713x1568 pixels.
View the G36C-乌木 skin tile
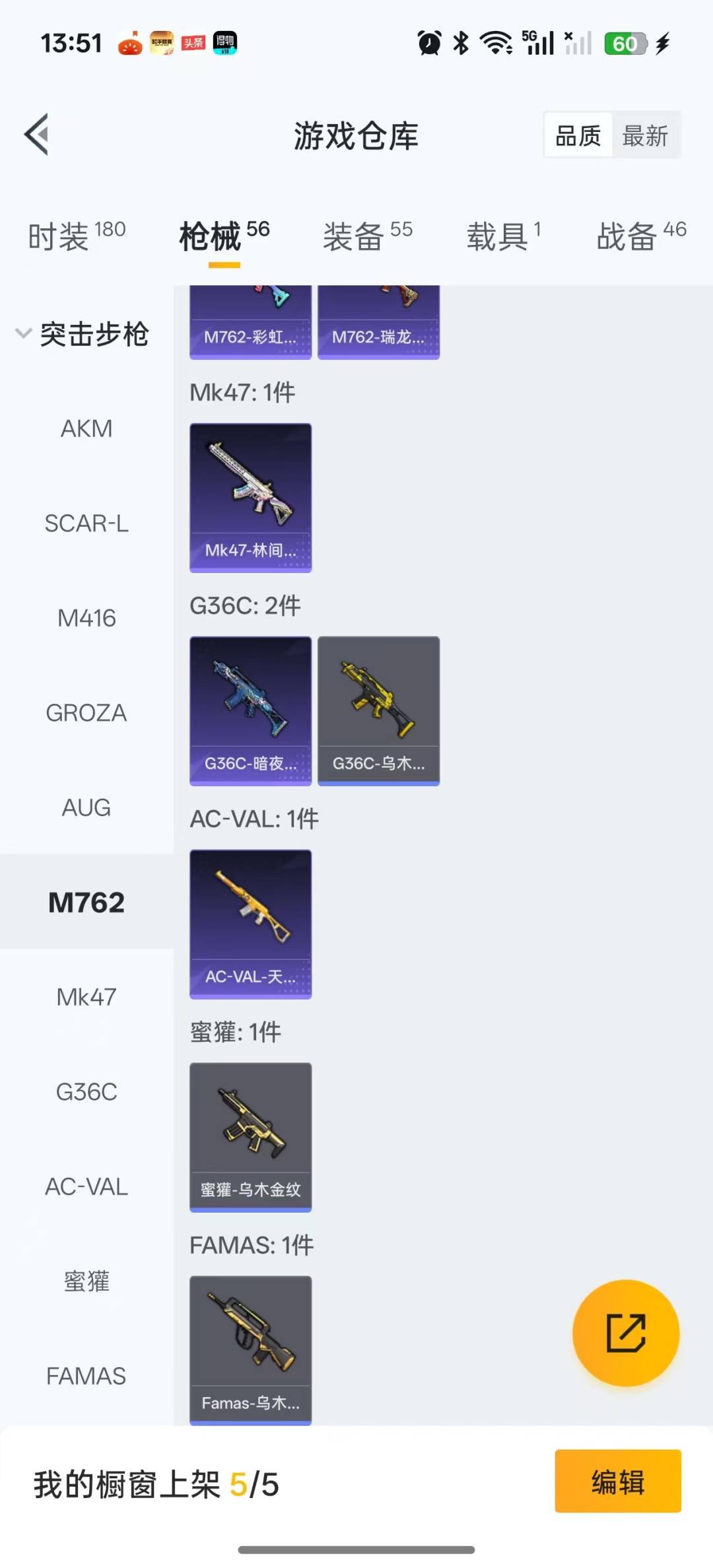click(378, 710)
